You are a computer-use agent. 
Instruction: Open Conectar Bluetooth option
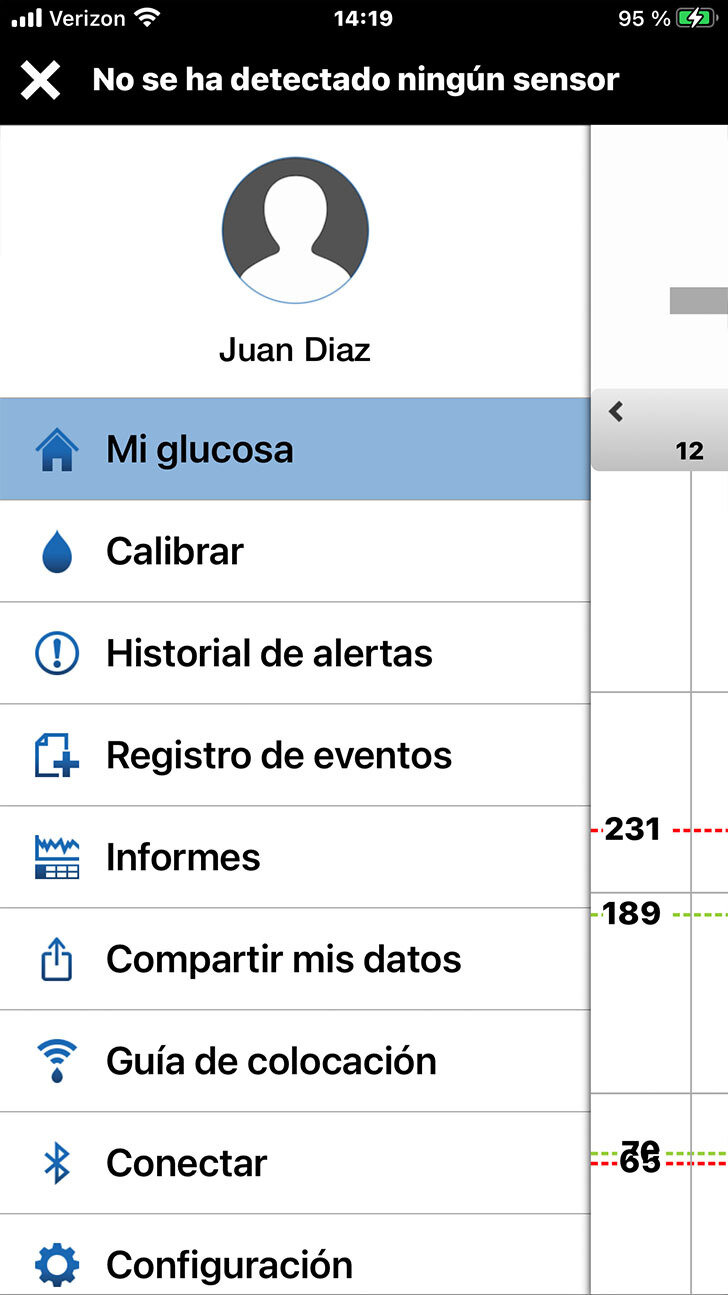[295, 1163]
